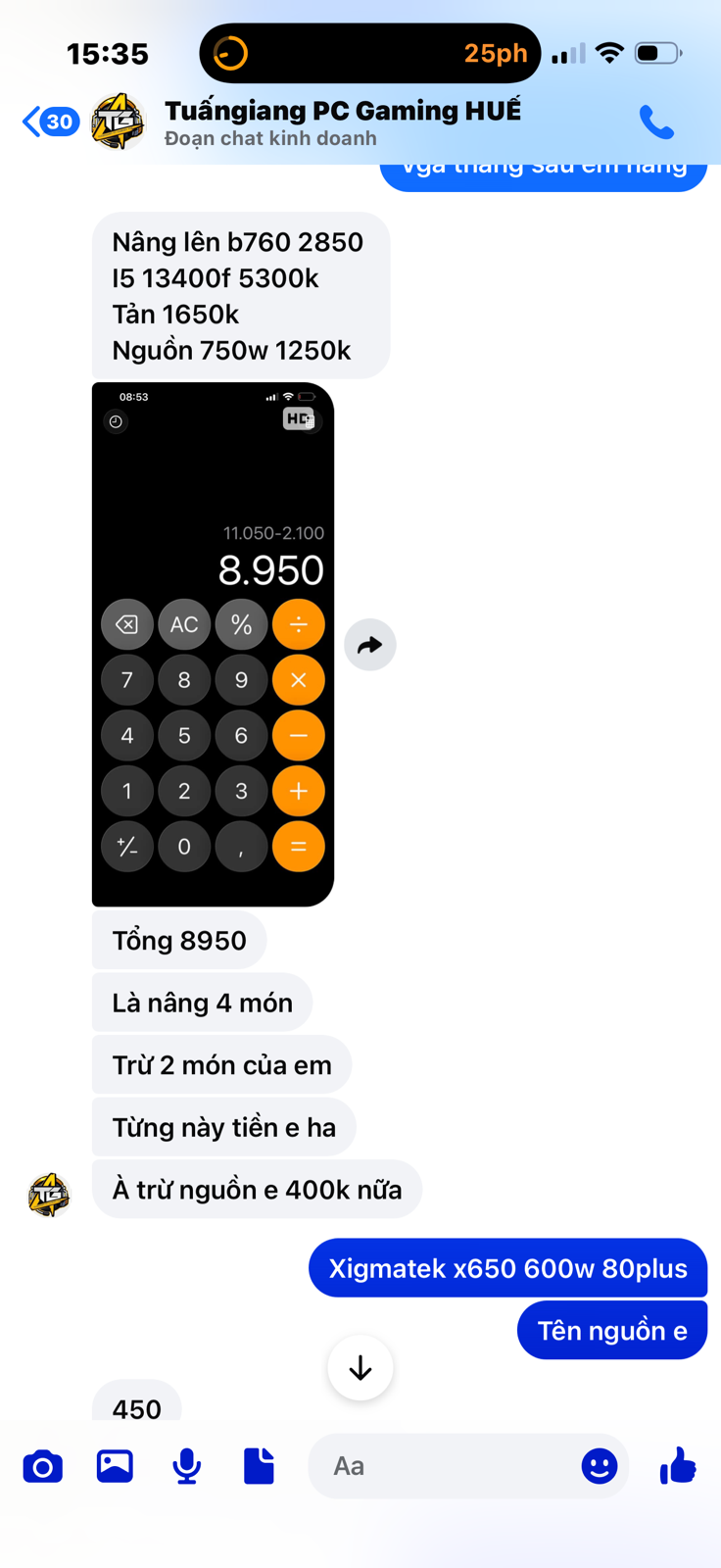This screenshot has width=721, height=1568.
Task: Send a thumbs-up like
Action: 678,1466
